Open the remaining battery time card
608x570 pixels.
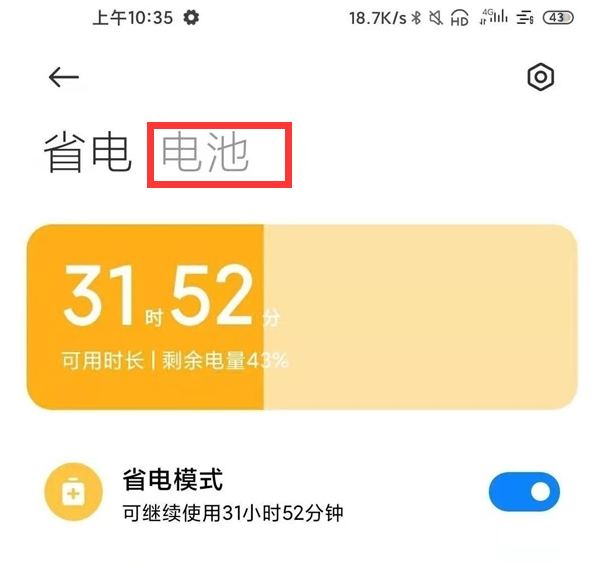tap(302, 316)
